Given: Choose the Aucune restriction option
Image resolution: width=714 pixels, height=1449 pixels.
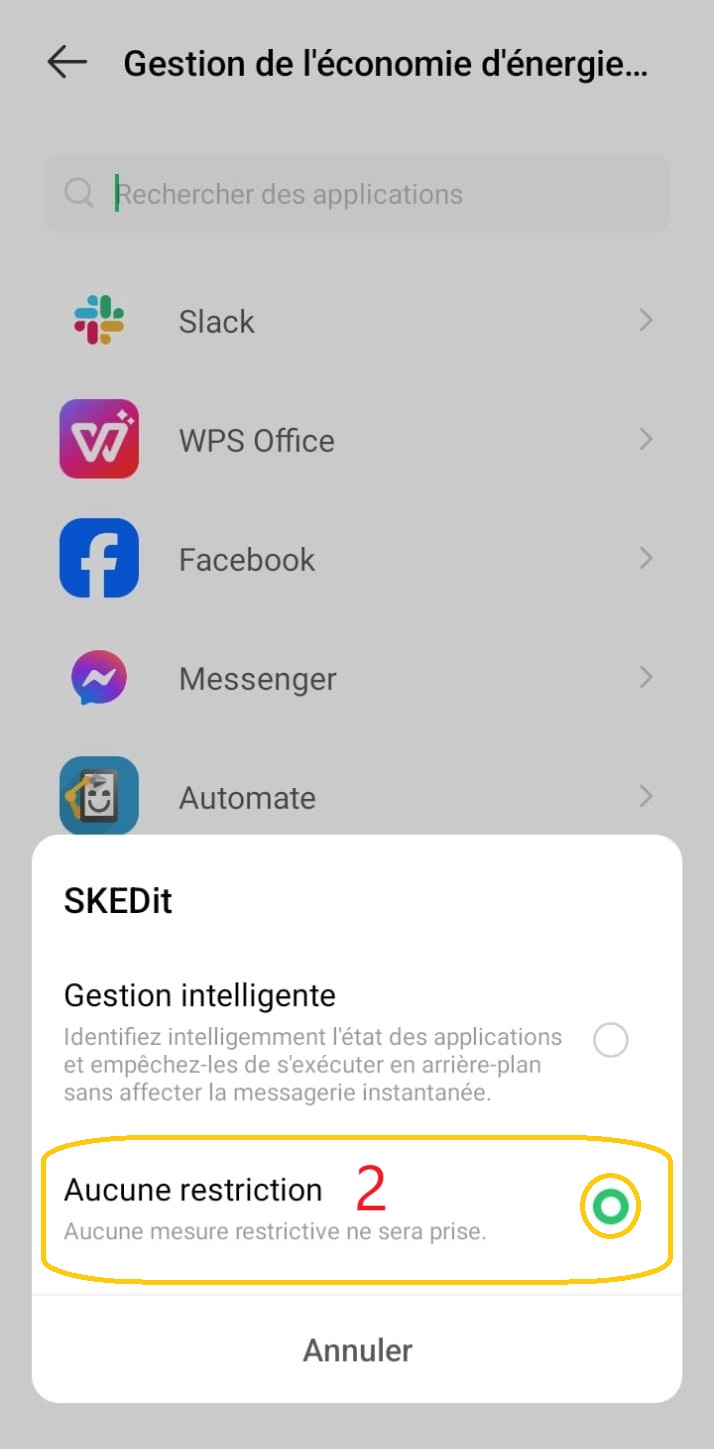Looking at the screenshot, I should click(610, 1207).
